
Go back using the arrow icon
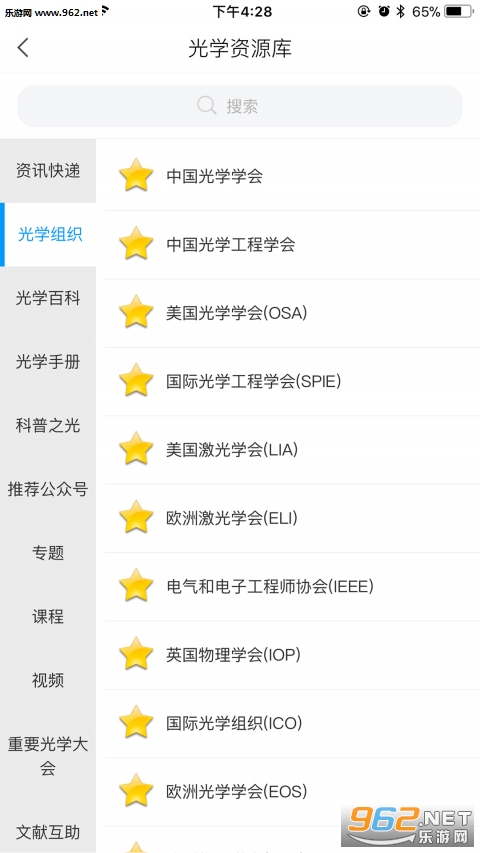coord(23,48)
